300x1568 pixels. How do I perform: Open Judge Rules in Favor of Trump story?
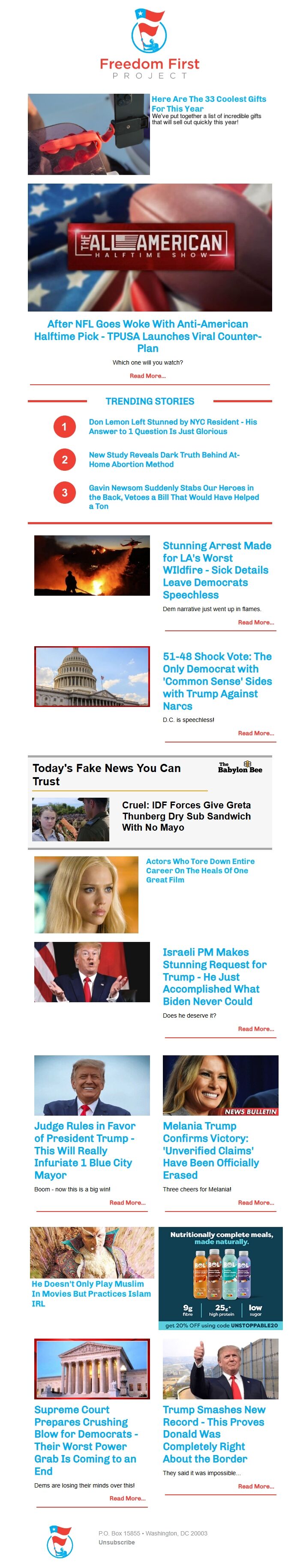(84, 1150)
